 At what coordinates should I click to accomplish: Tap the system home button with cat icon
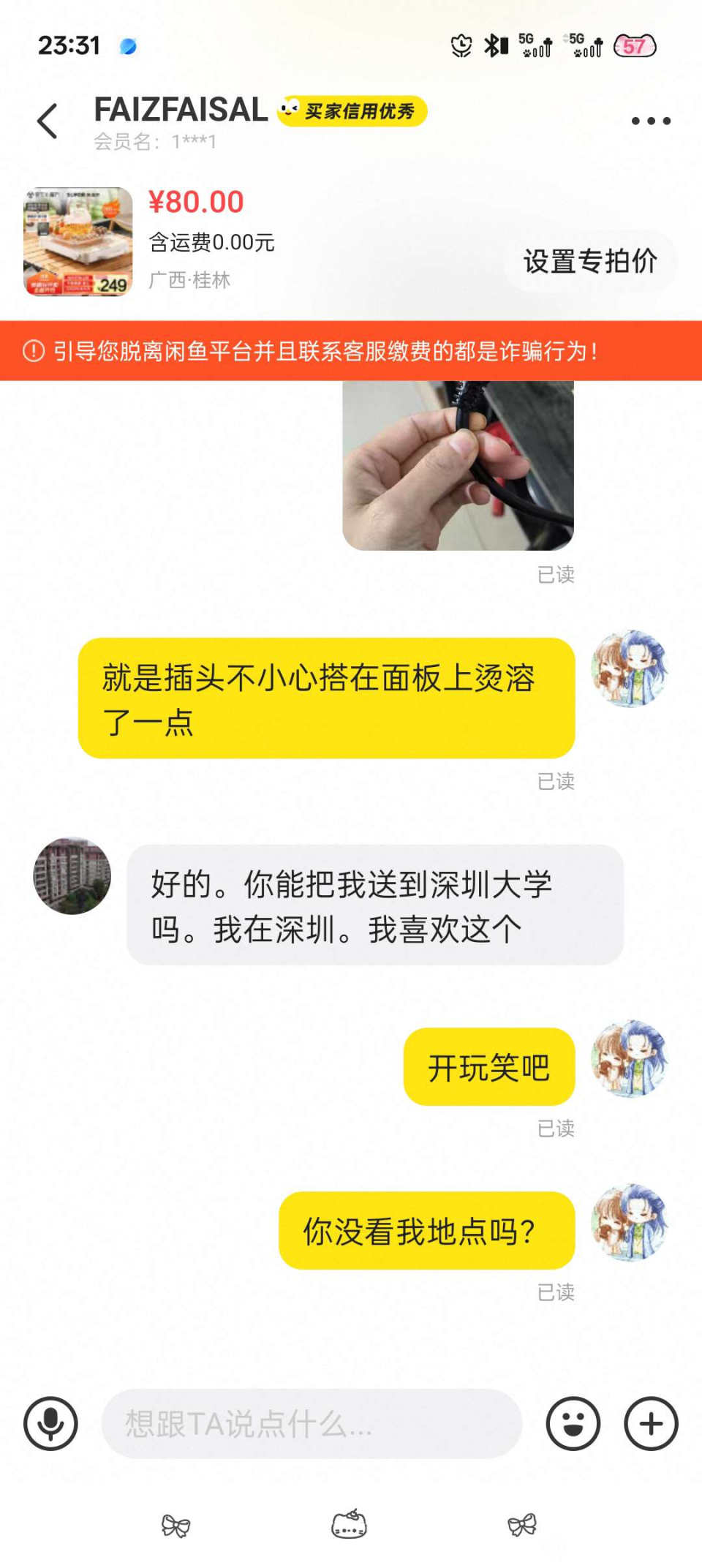pos(349,1525)
